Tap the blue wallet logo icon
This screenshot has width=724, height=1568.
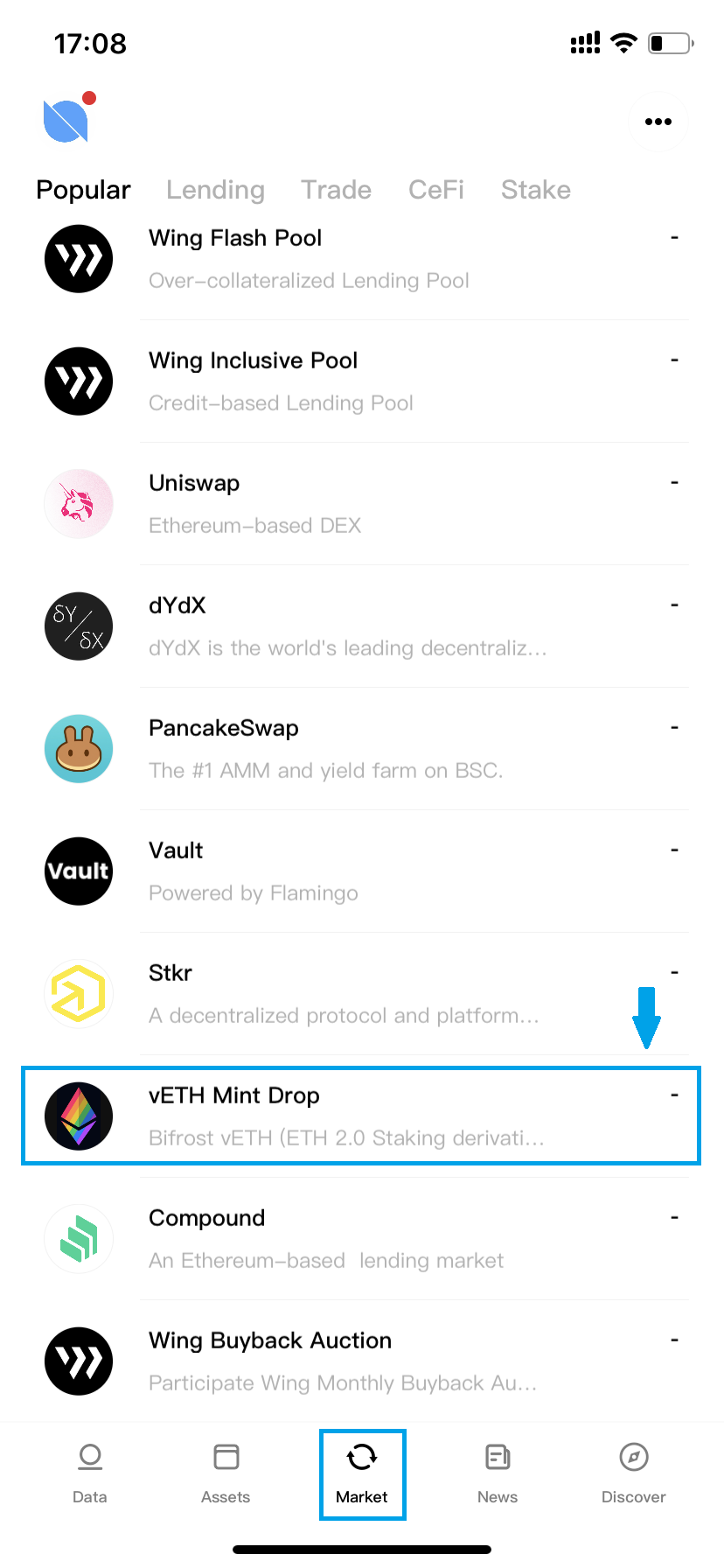(x=67, y=120)
